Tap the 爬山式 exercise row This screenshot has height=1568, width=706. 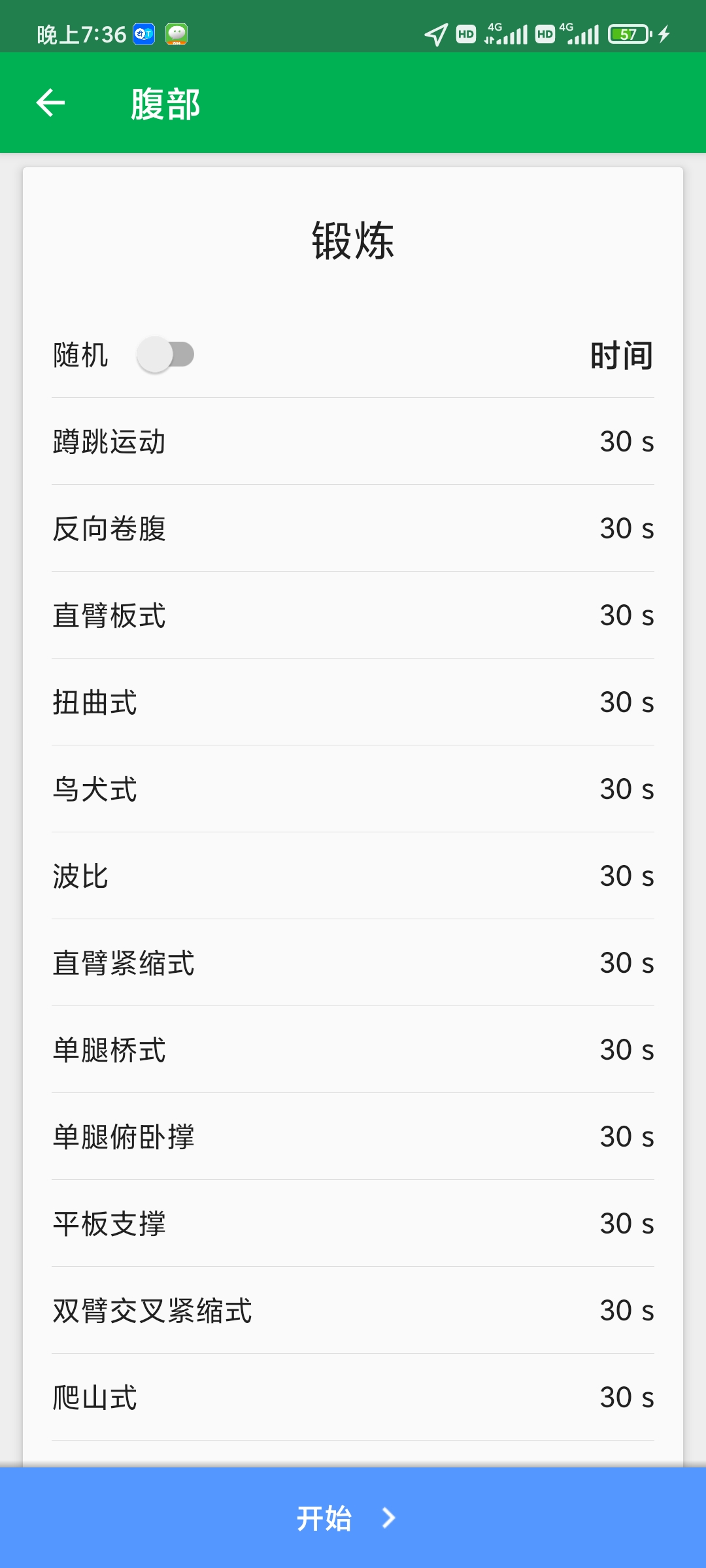[x=353, y=1397]
